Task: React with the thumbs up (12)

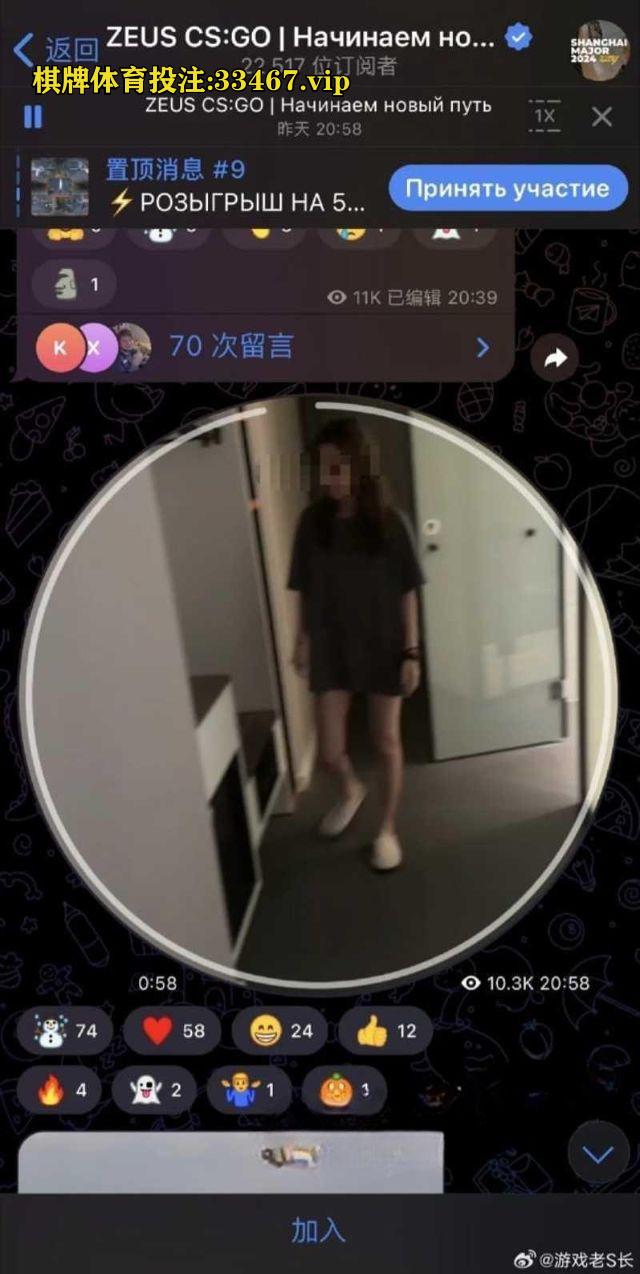Action: [x=385, y=1031]
